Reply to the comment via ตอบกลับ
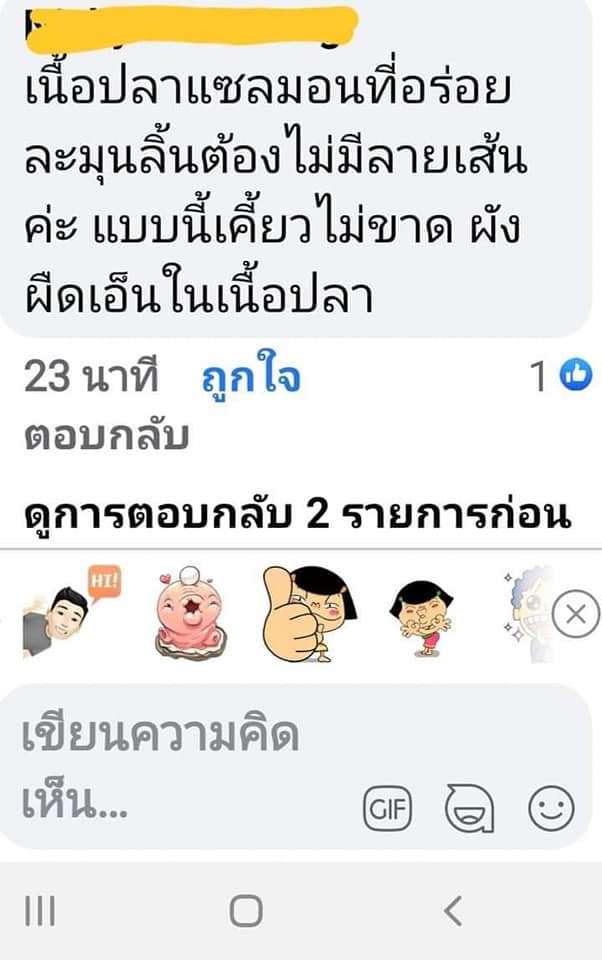 pyautogui.click(x=105, y=437)
